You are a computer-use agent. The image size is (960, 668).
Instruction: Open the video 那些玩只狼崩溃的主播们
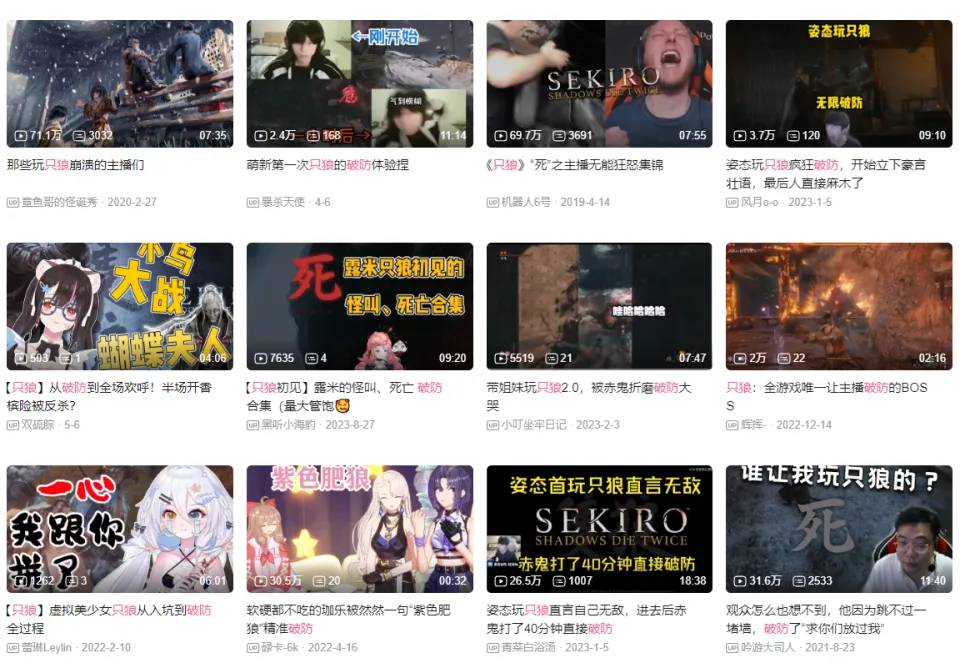tap(119, 84)
